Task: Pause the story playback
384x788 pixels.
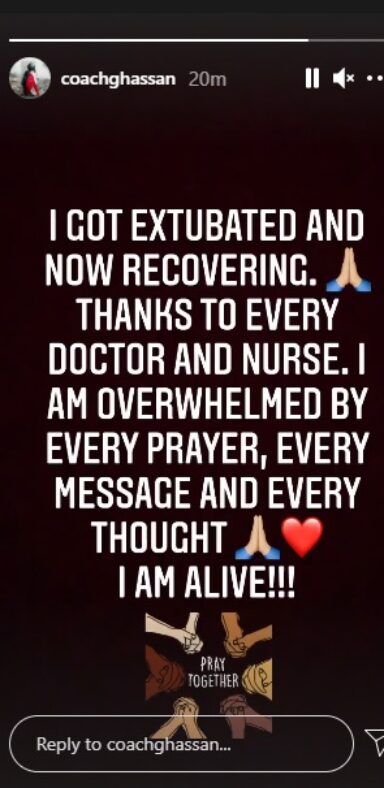Action: (312, 78)
